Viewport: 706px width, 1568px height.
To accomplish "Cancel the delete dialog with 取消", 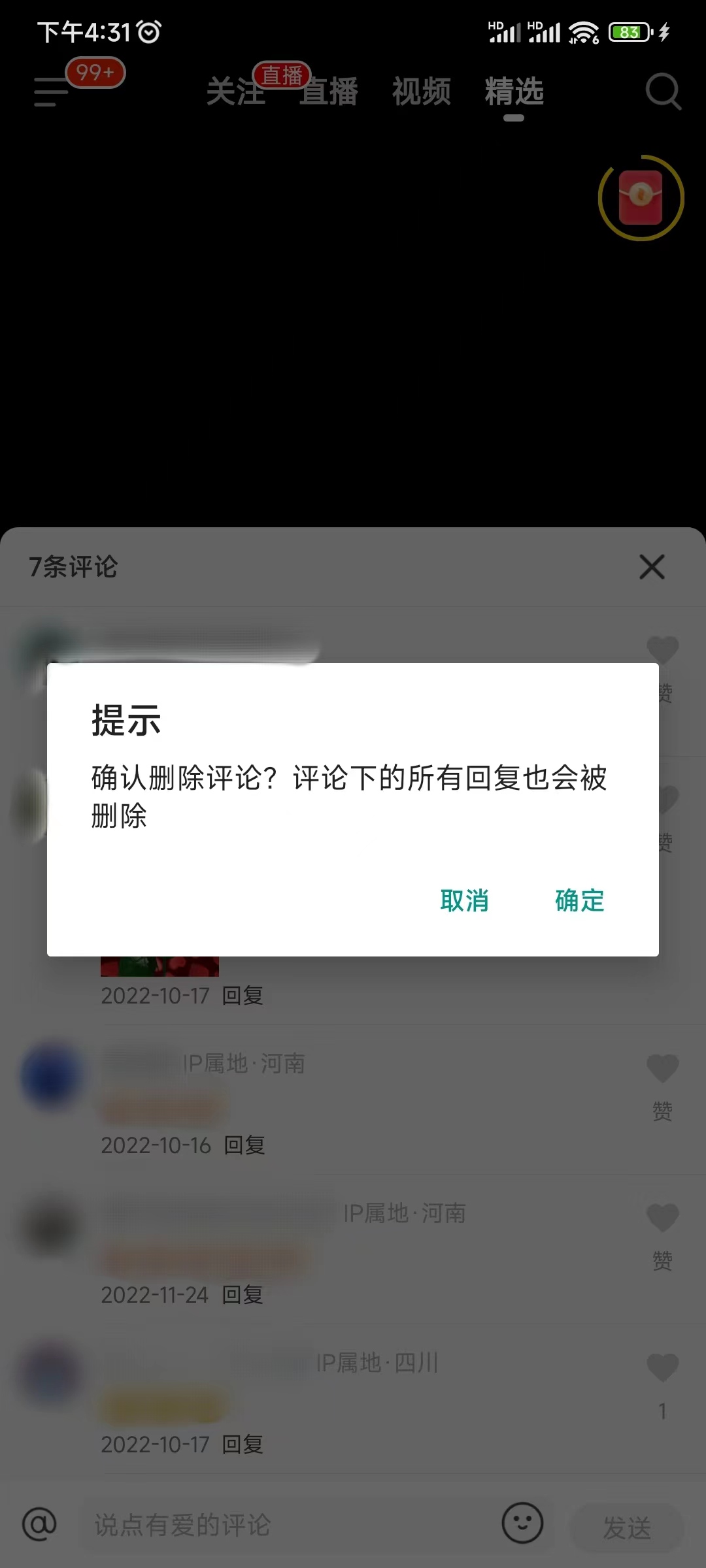I will coord(463,901).
